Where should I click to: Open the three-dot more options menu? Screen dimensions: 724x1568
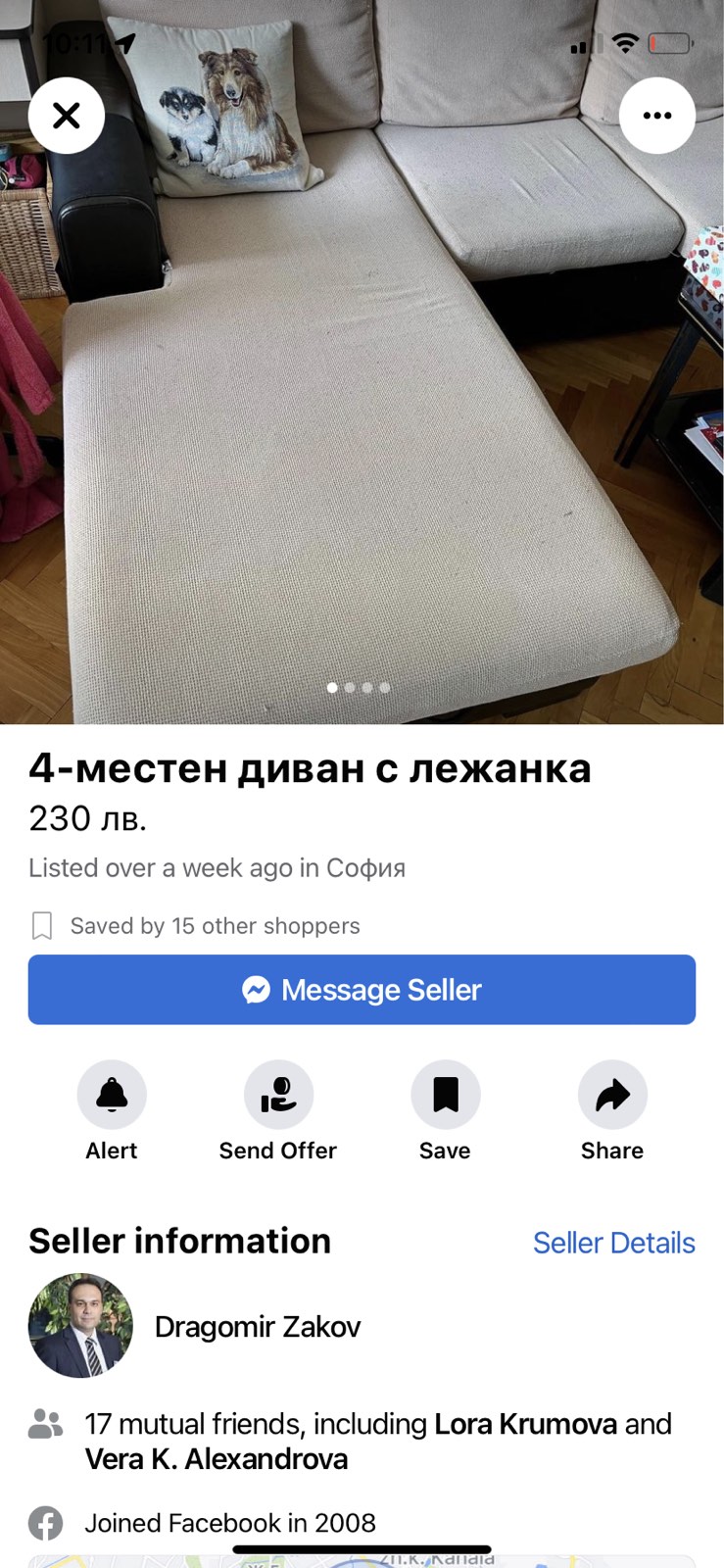(657, 116)
